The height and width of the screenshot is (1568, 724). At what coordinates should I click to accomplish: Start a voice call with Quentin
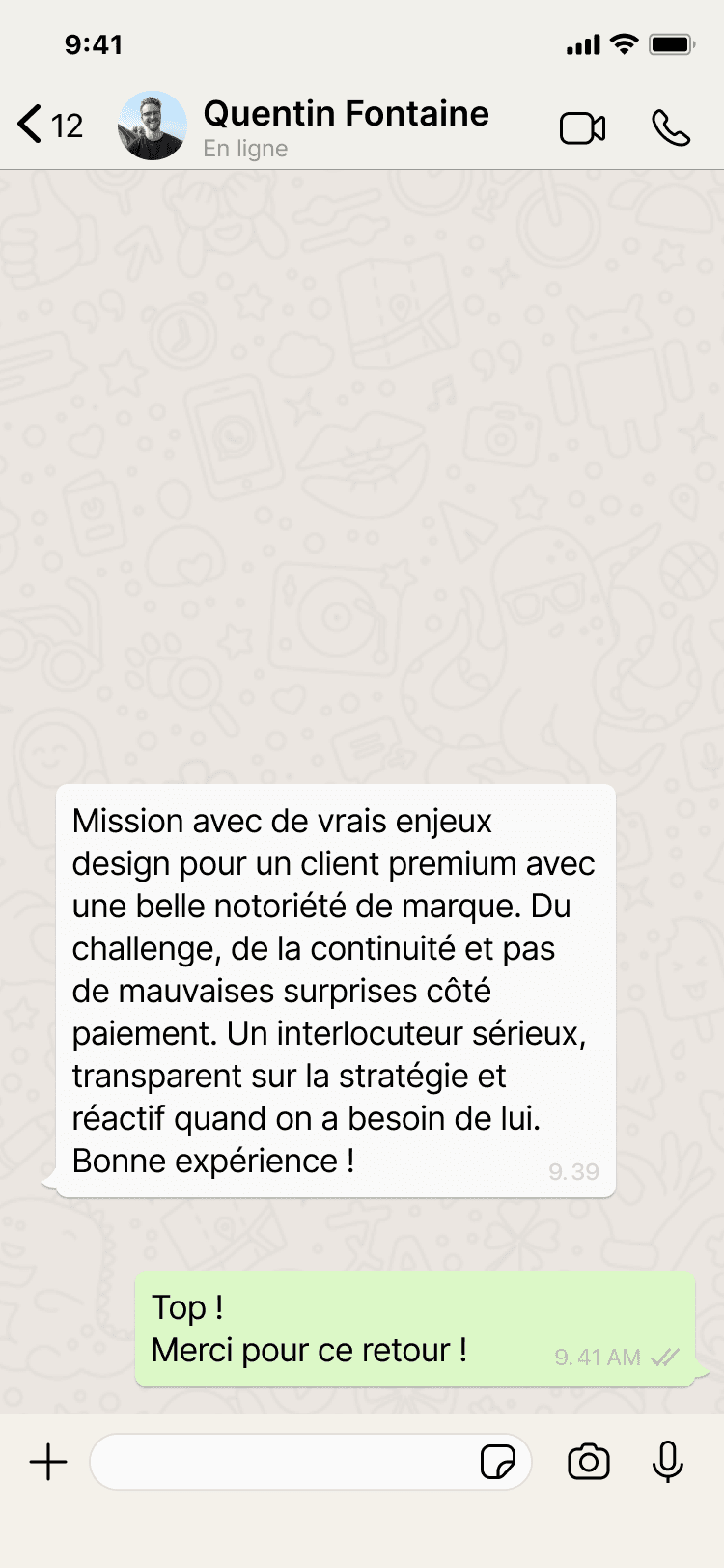point(671,127)
